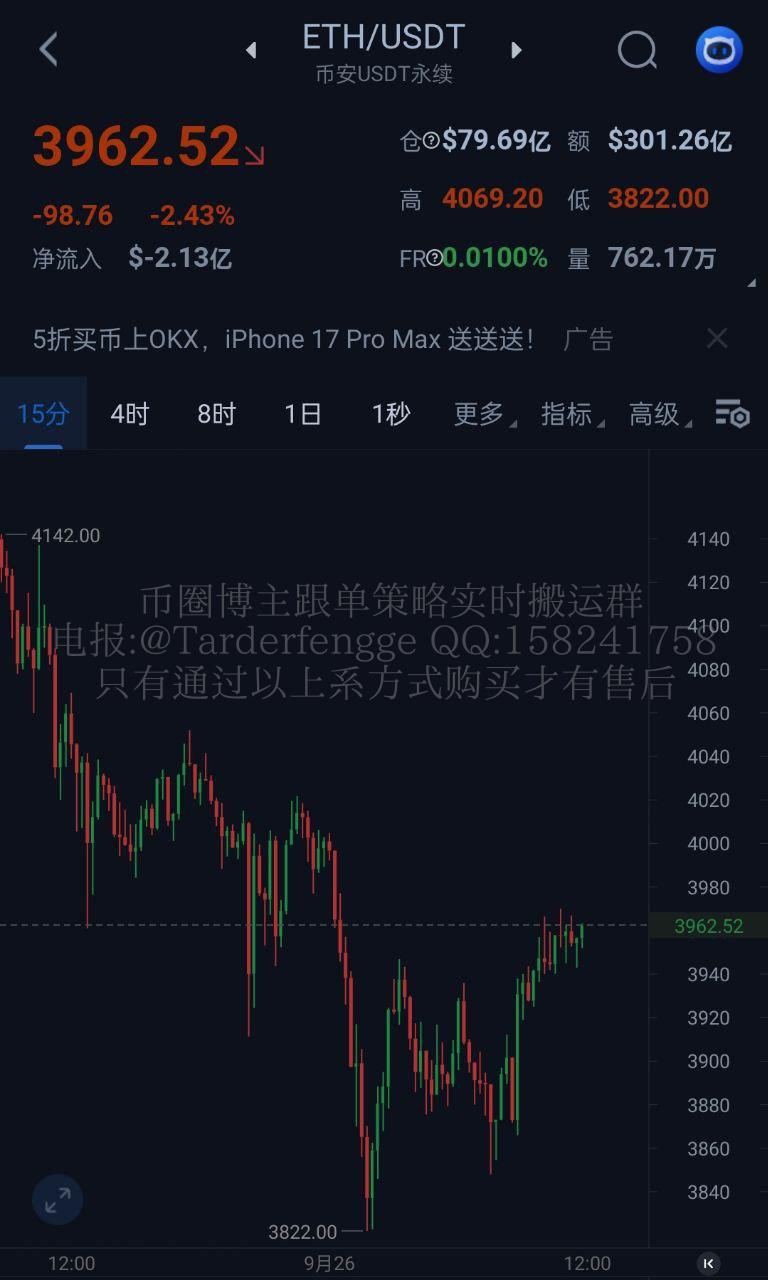This screenshot has width=768, height=1280.
Task: Open the 指标 indicators menu
Action: point(571,413)
